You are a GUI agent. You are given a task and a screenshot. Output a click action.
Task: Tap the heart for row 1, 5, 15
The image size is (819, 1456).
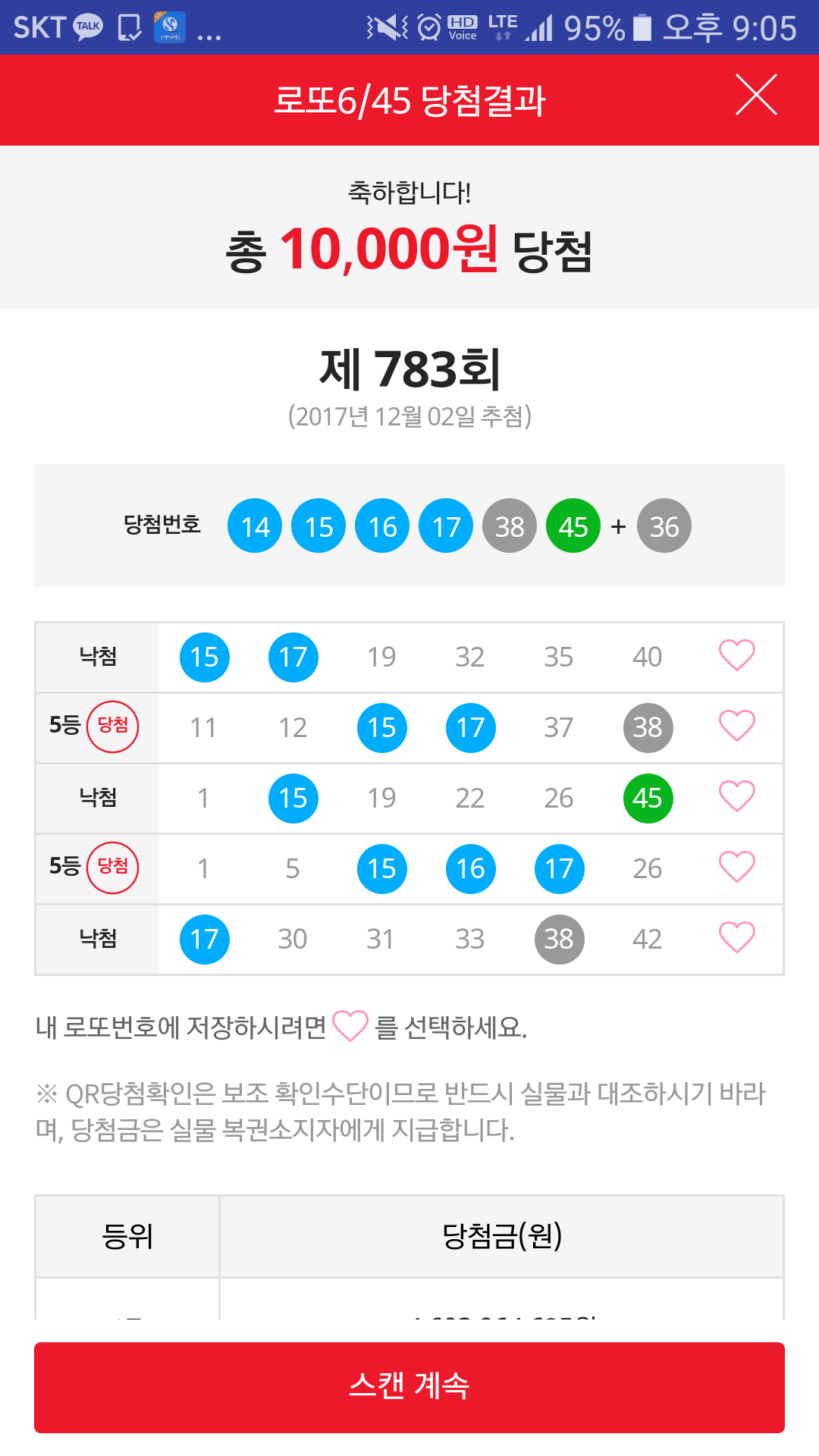(x=736, y=868)
